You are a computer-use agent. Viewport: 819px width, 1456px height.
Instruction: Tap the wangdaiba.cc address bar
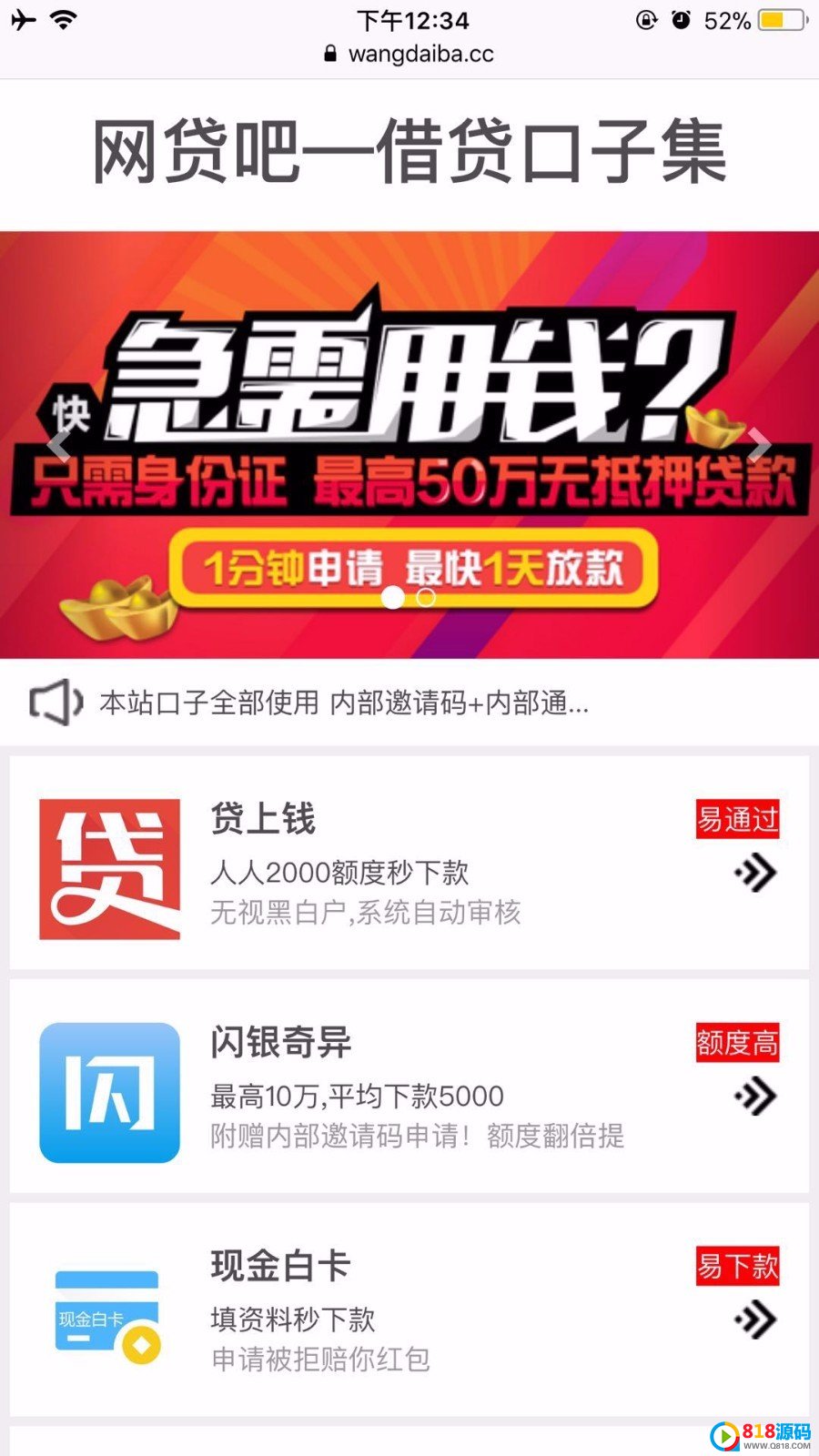tap(409, 54)
